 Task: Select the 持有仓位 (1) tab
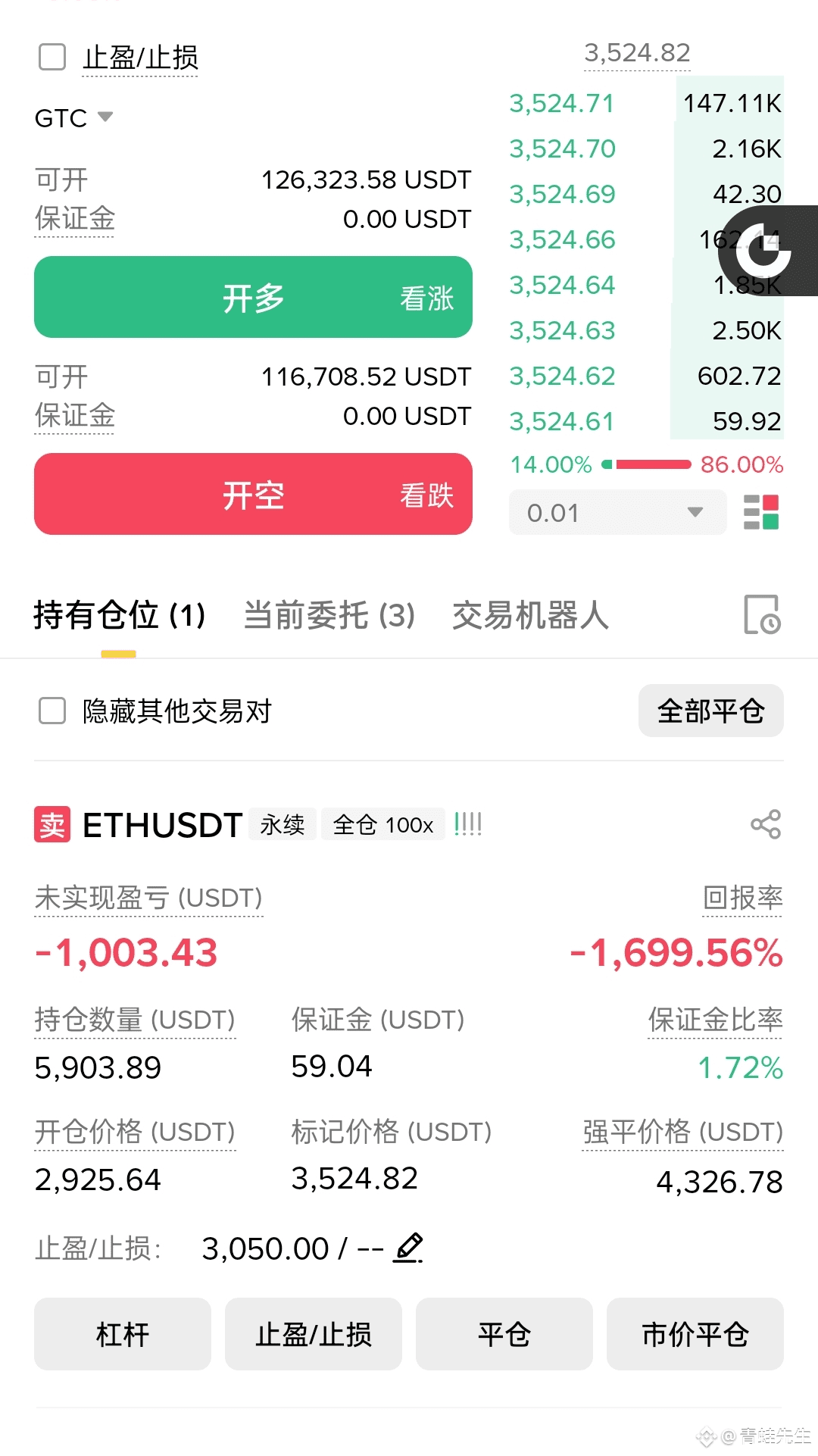pos(119,614)
